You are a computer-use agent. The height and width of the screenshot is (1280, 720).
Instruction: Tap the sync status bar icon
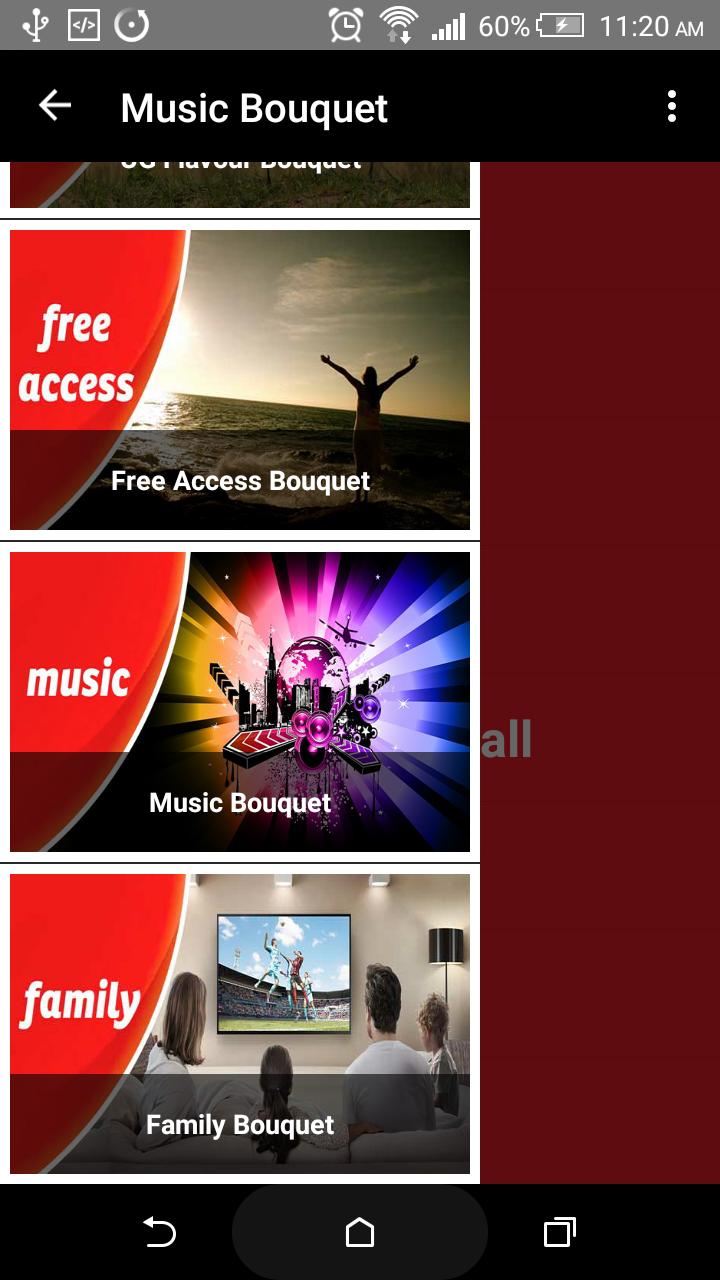(134, 25)
